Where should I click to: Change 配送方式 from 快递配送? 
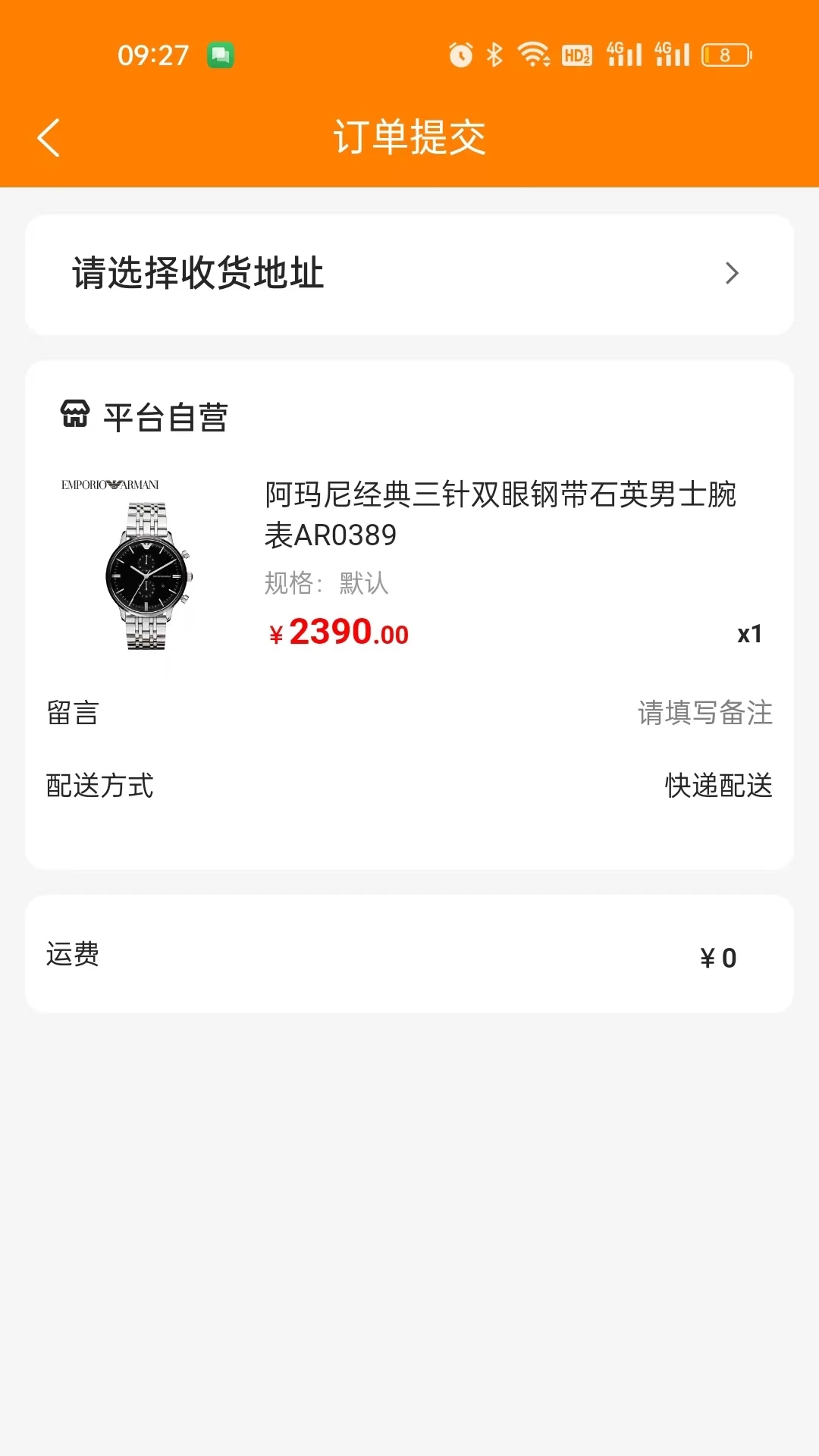tap(717, 786)
